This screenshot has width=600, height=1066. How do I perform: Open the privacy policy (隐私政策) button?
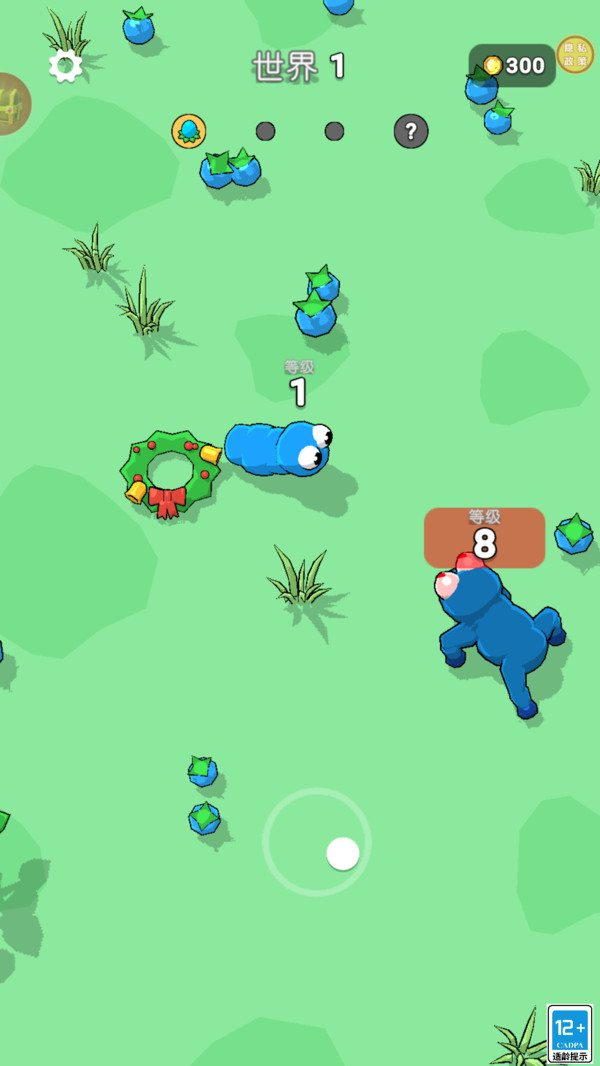(575, 54)
